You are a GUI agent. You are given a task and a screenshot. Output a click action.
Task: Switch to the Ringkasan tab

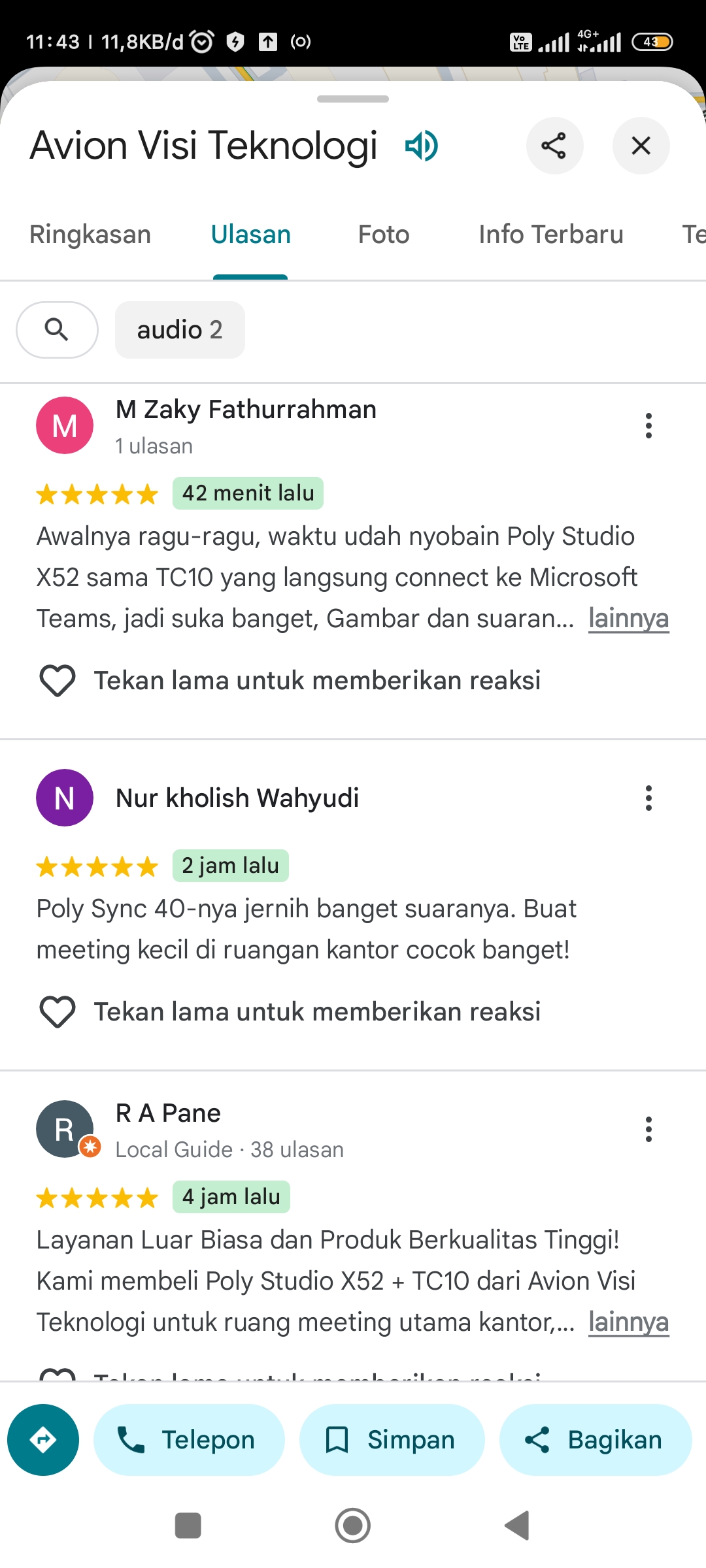click(90, 235)
